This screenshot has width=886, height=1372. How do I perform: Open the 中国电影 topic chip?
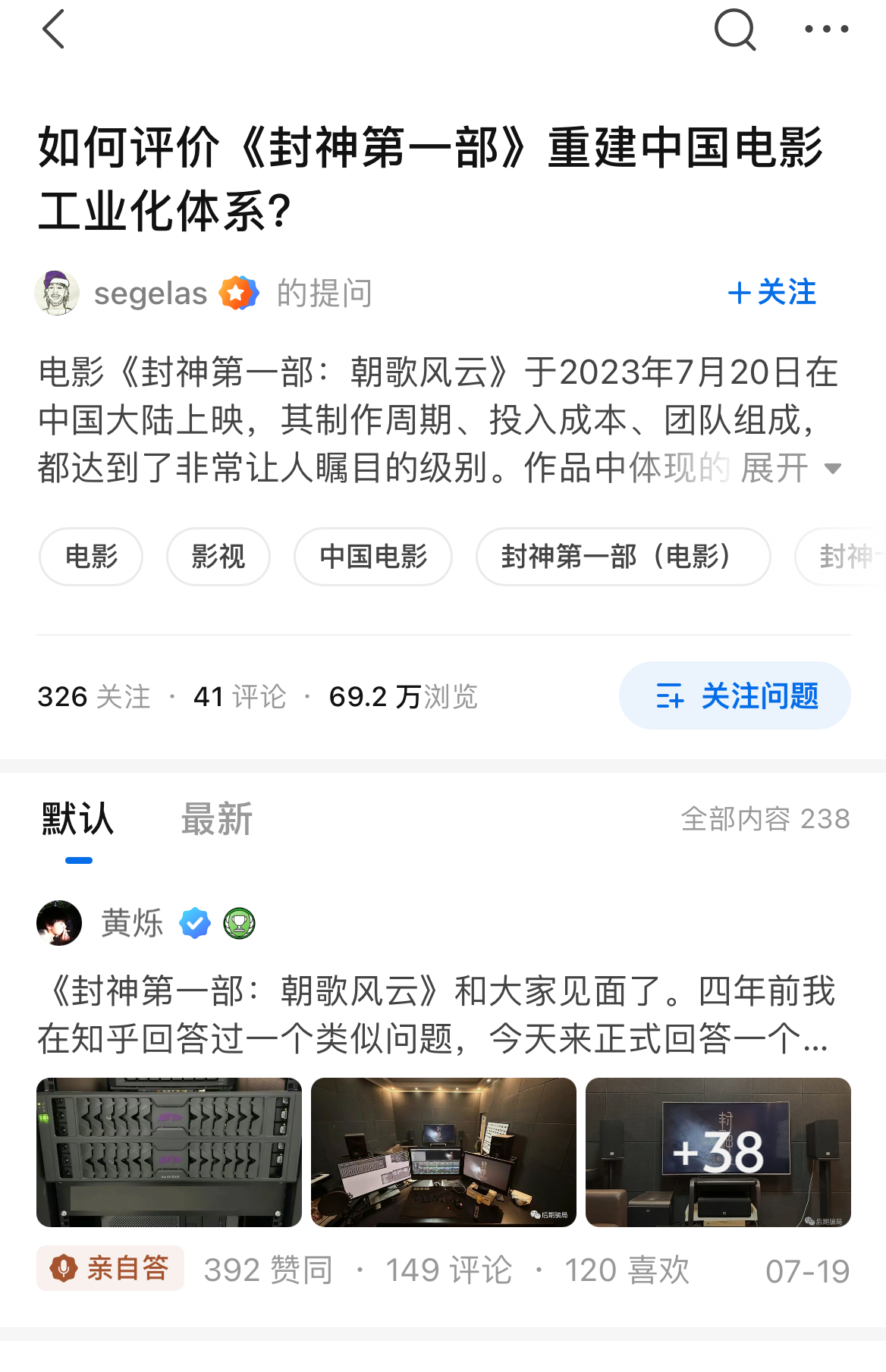point(373,557)
